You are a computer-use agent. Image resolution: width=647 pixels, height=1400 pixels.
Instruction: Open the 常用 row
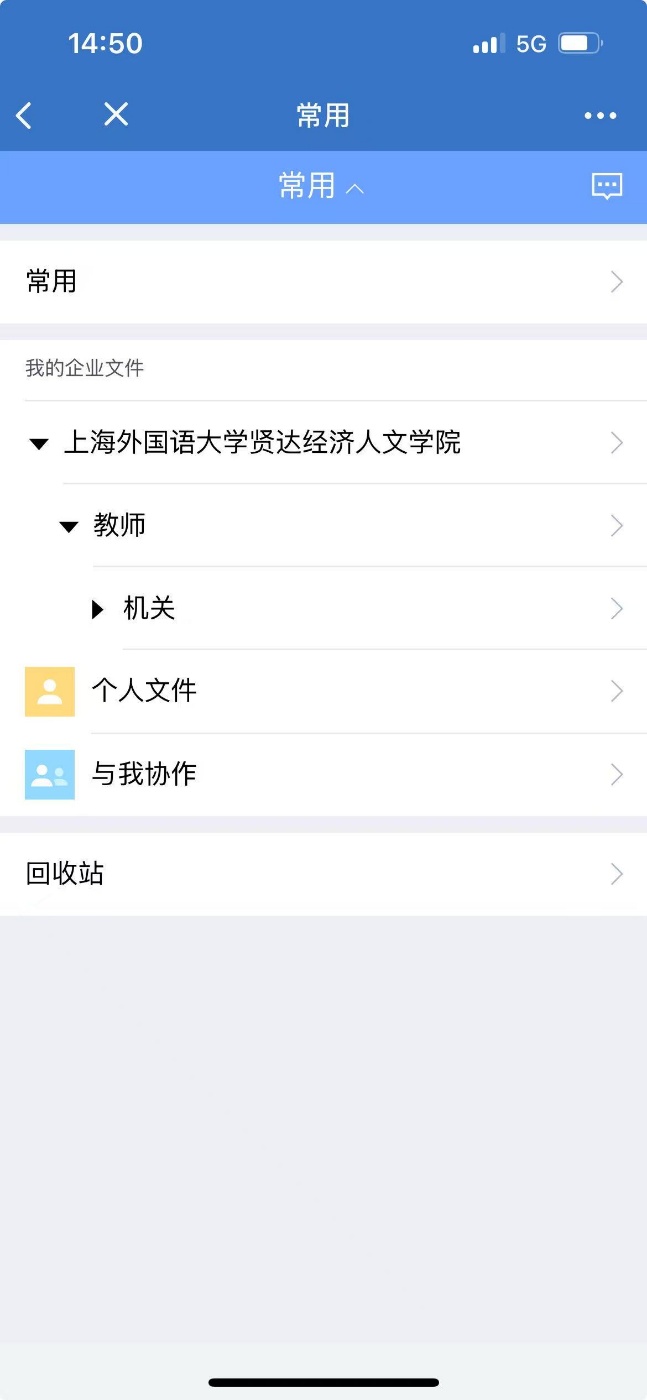click(x=323, y=282)
